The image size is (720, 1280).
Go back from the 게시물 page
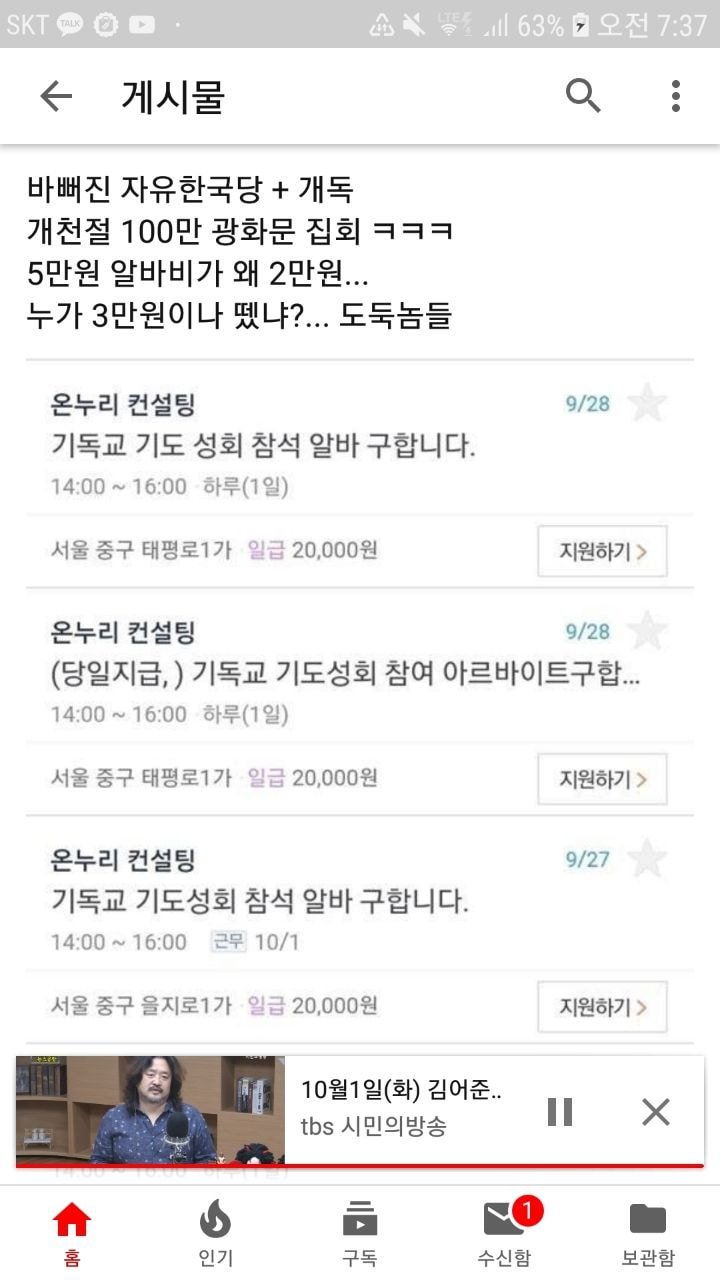(56, 96)
